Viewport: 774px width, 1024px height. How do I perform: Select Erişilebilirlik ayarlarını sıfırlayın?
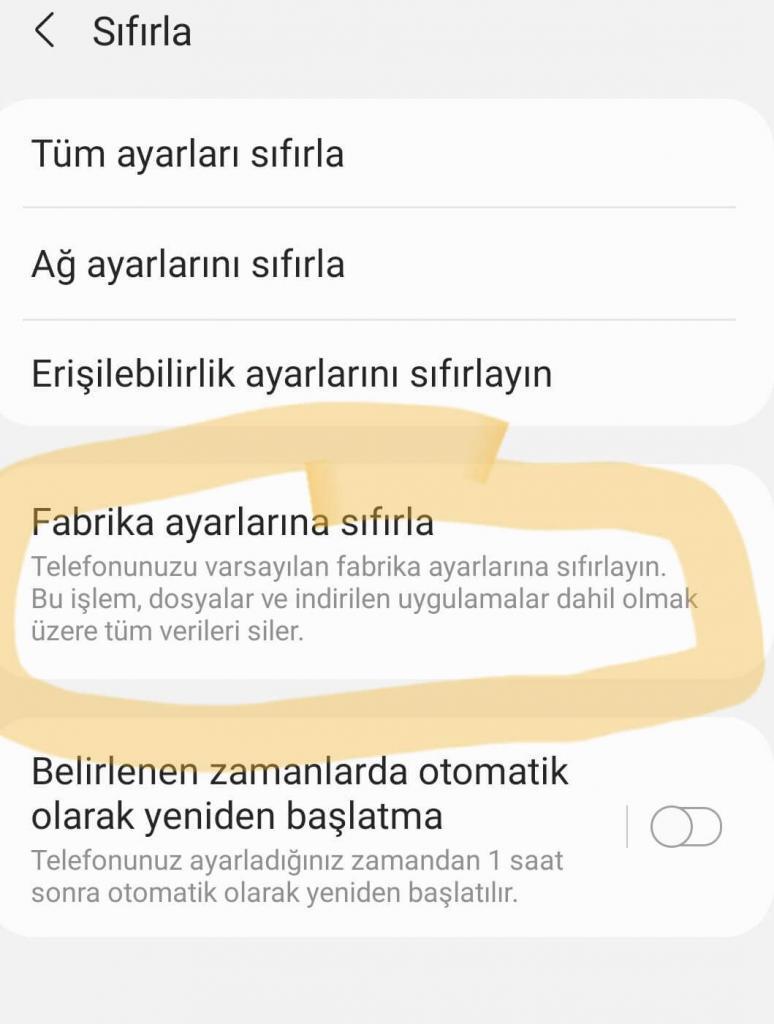(x=291, y=374)
